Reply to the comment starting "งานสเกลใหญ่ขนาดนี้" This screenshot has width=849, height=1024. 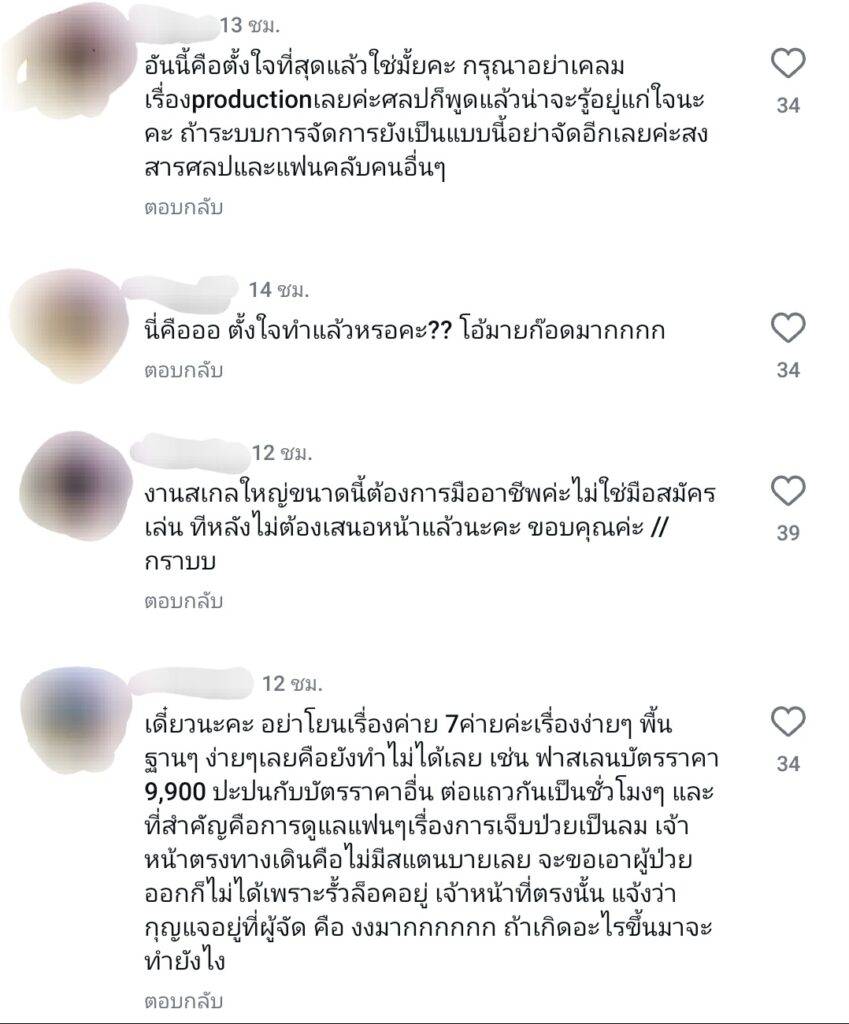(x=181, y=601)
